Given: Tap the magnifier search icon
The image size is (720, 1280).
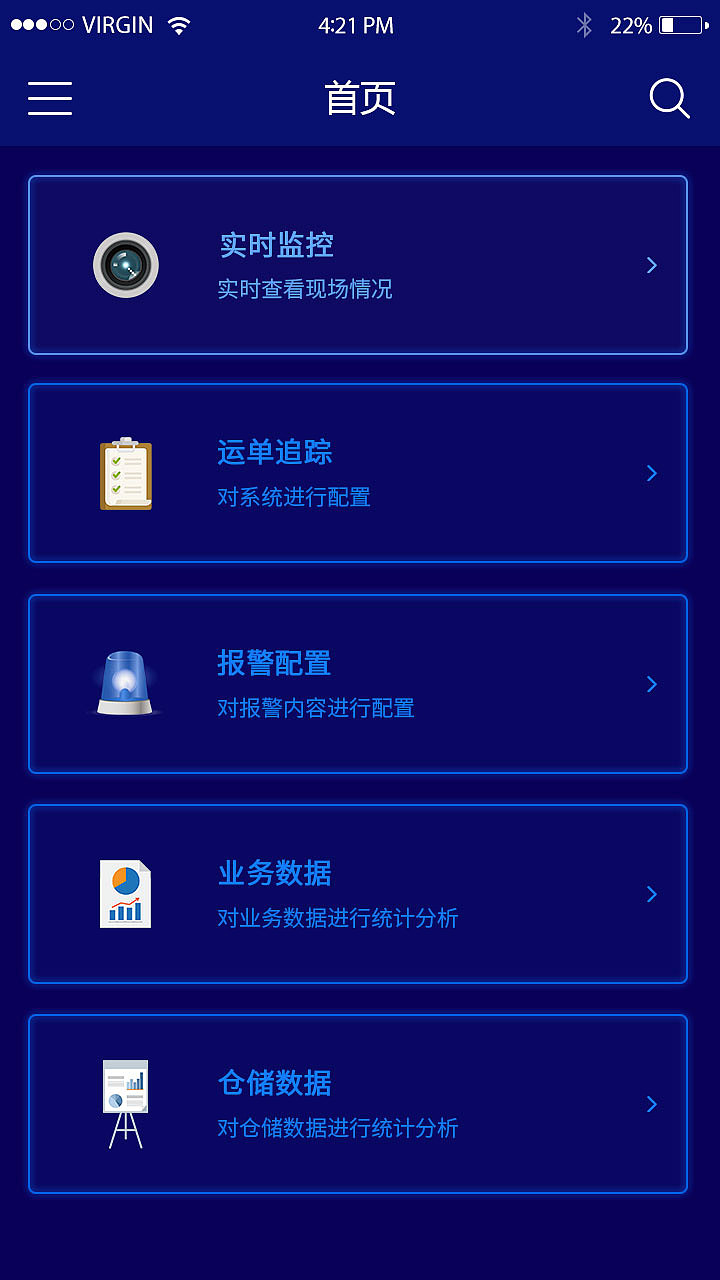Looking at the screenshot, I should coord(668,98).
